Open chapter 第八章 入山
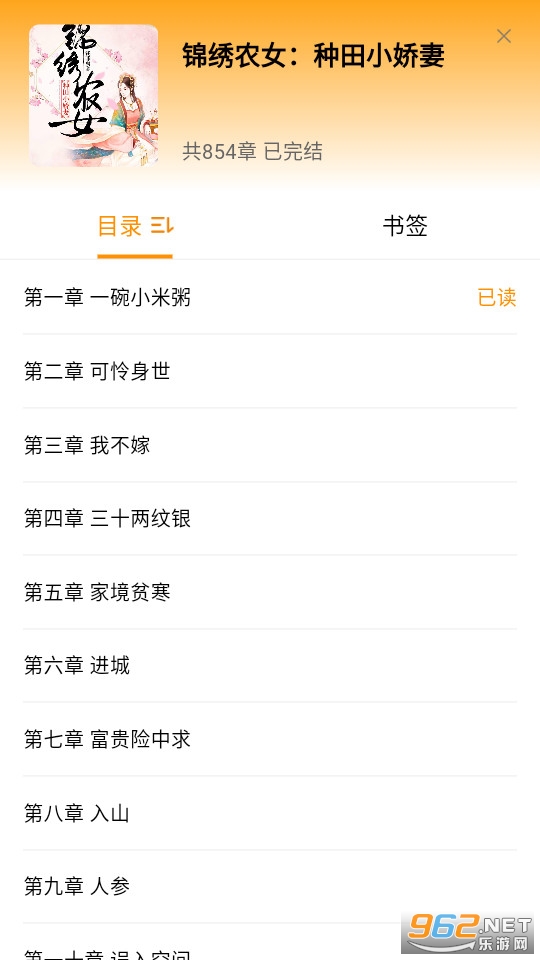 tap(270, 813)
